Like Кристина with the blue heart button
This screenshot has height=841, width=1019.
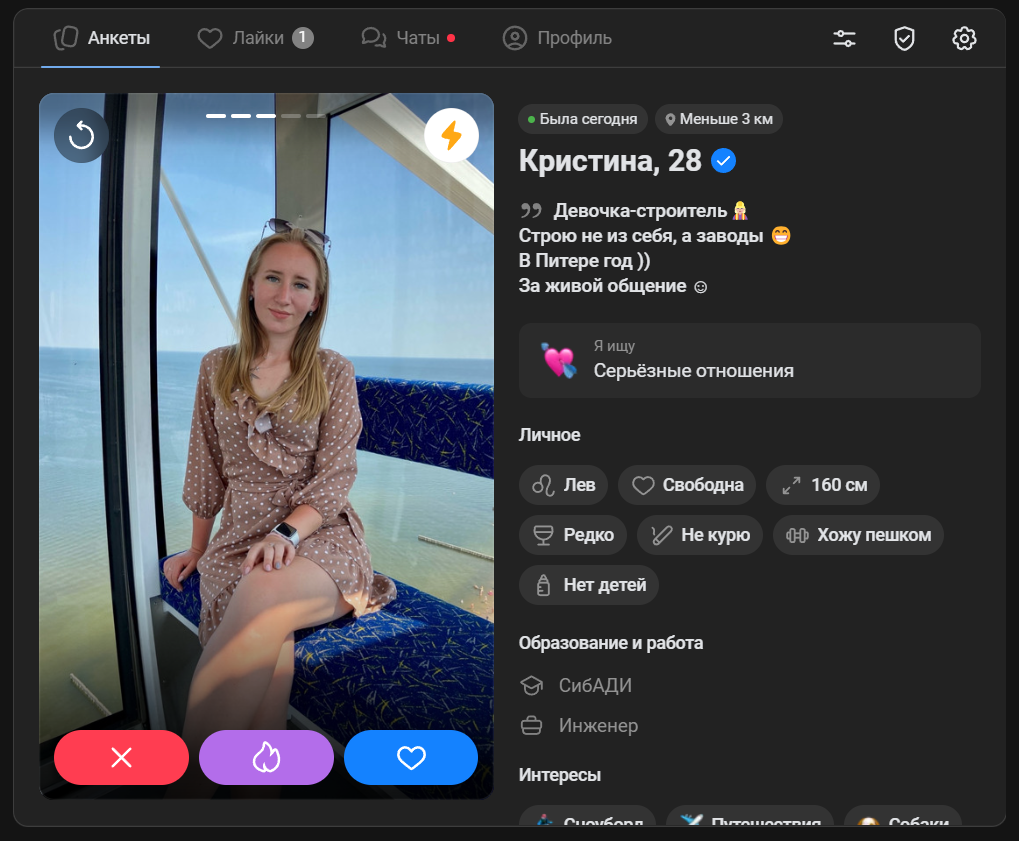[411, 758]
